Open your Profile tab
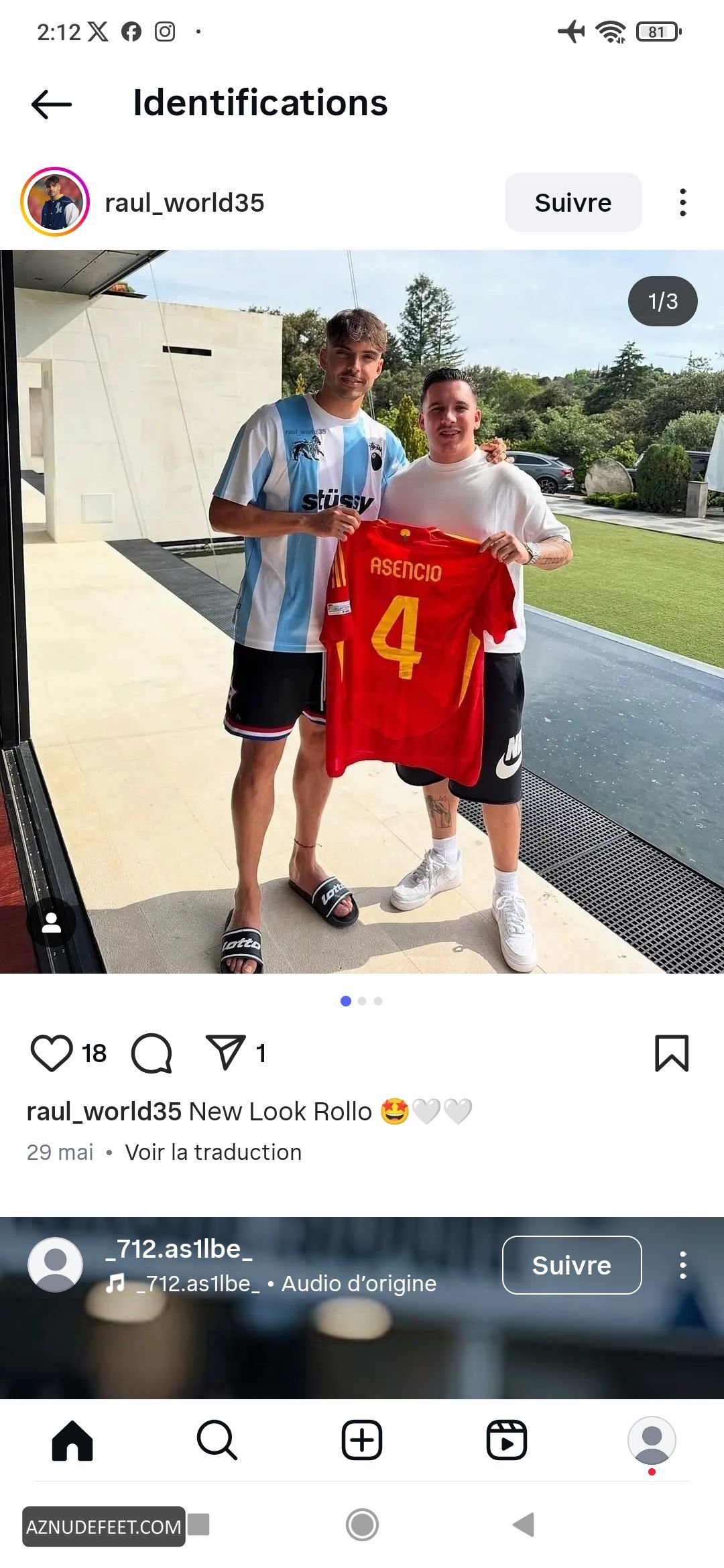The image size is (724, 1568). tap(652, 1439)
